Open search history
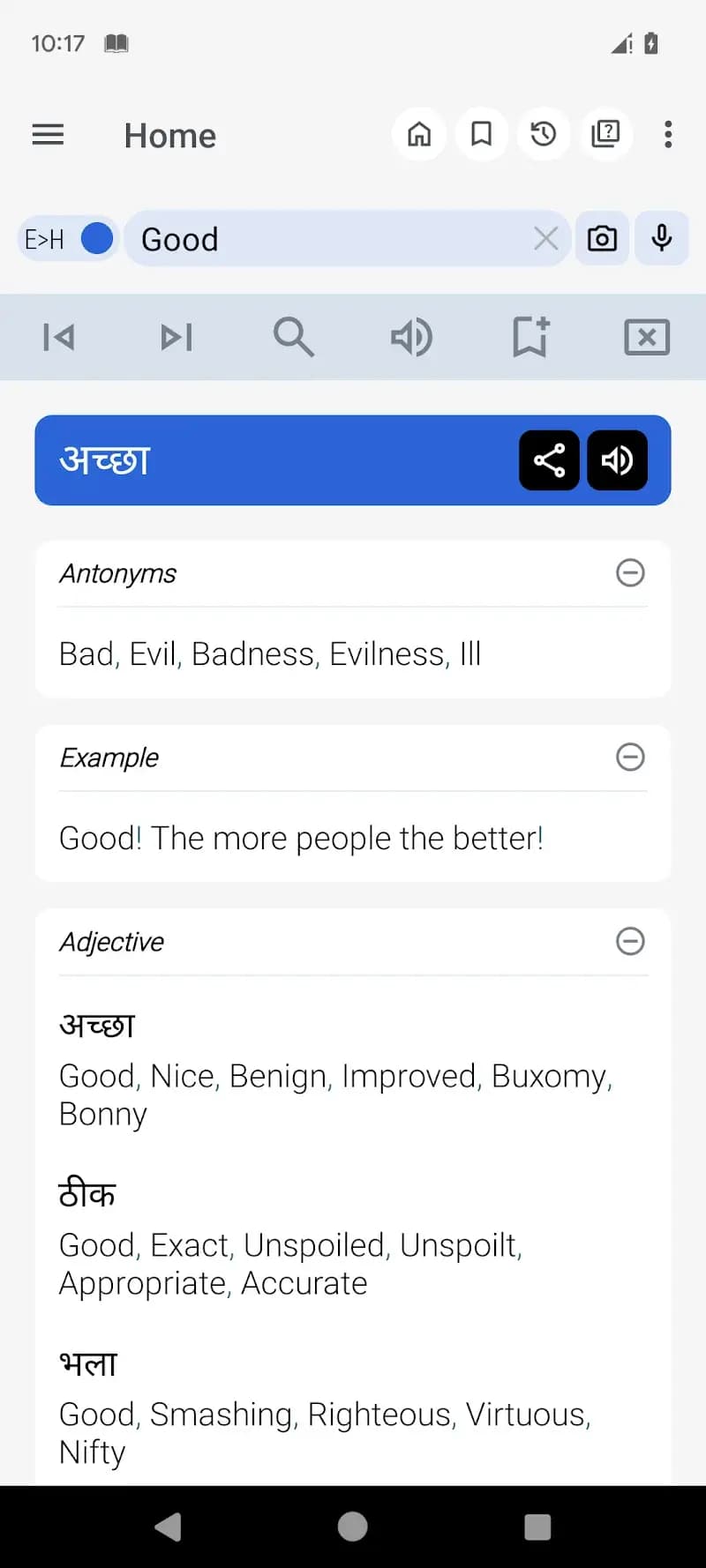 pyautogui.click(x=543, y=134)
